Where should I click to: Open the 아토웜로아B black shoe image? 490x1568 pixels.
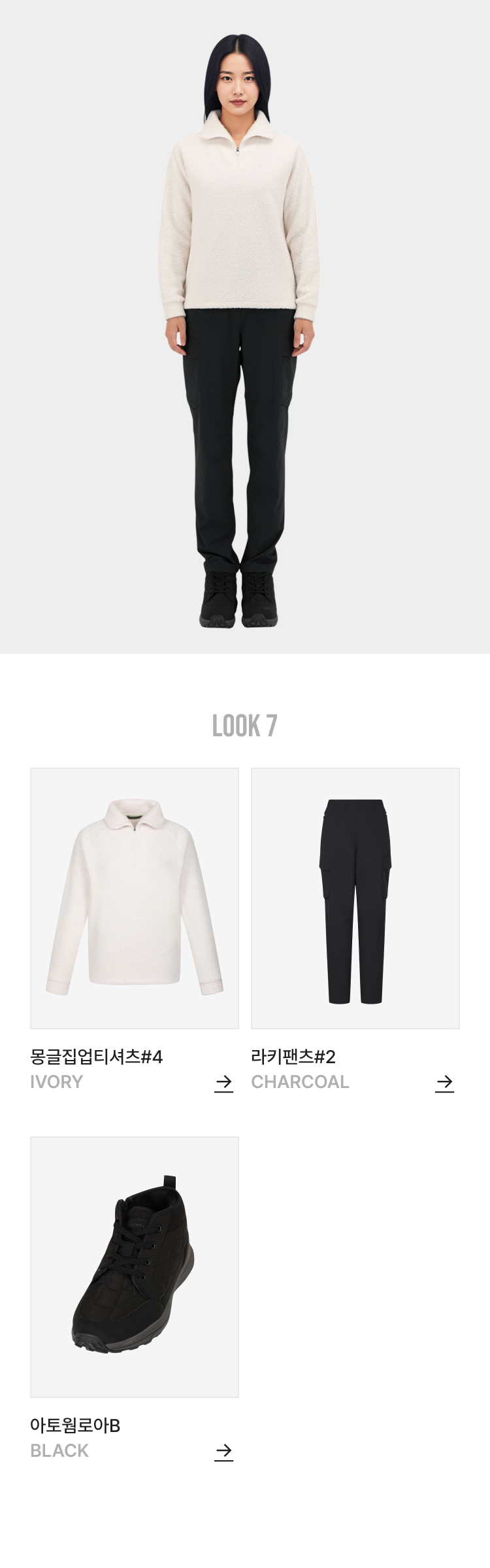[x=135, y=1267]
